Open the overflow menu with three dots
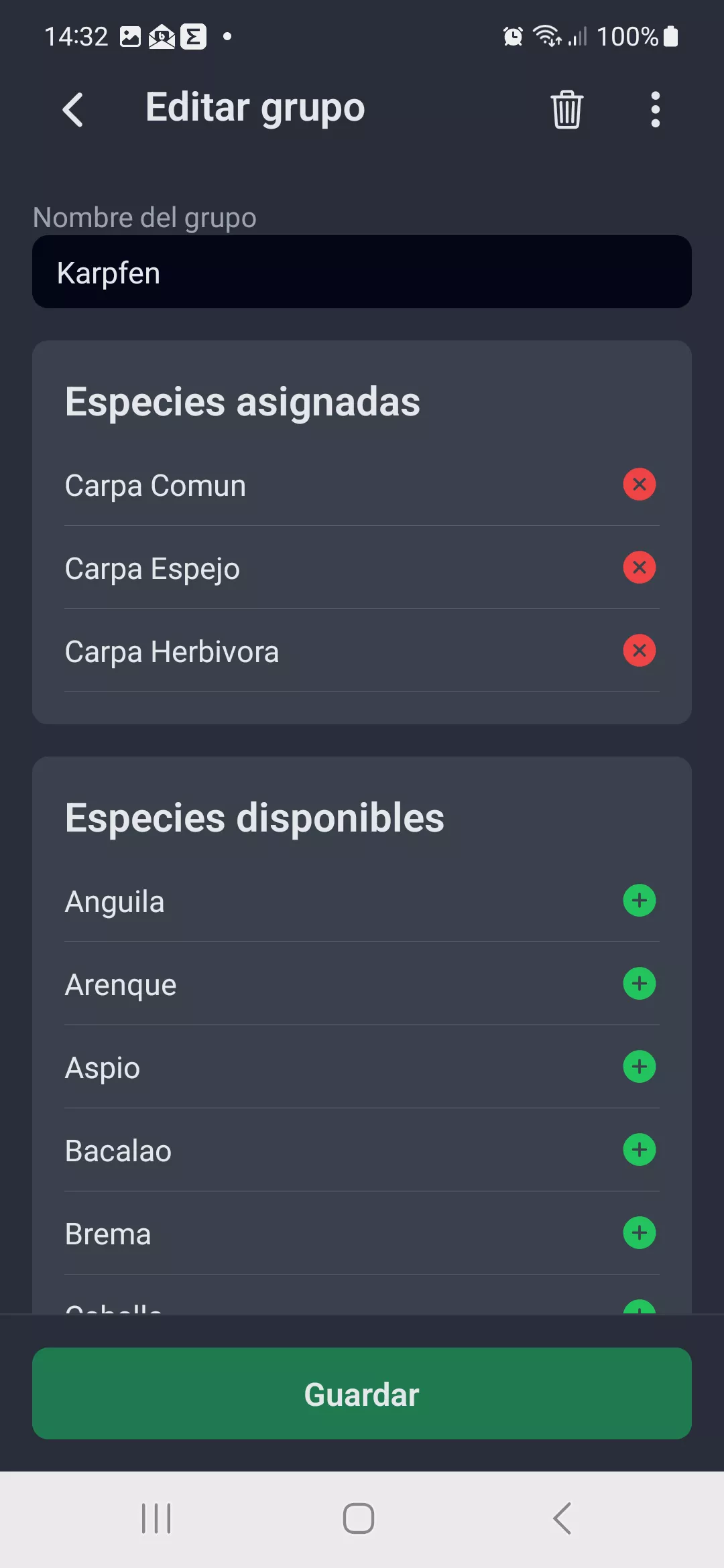 point(654,109)
